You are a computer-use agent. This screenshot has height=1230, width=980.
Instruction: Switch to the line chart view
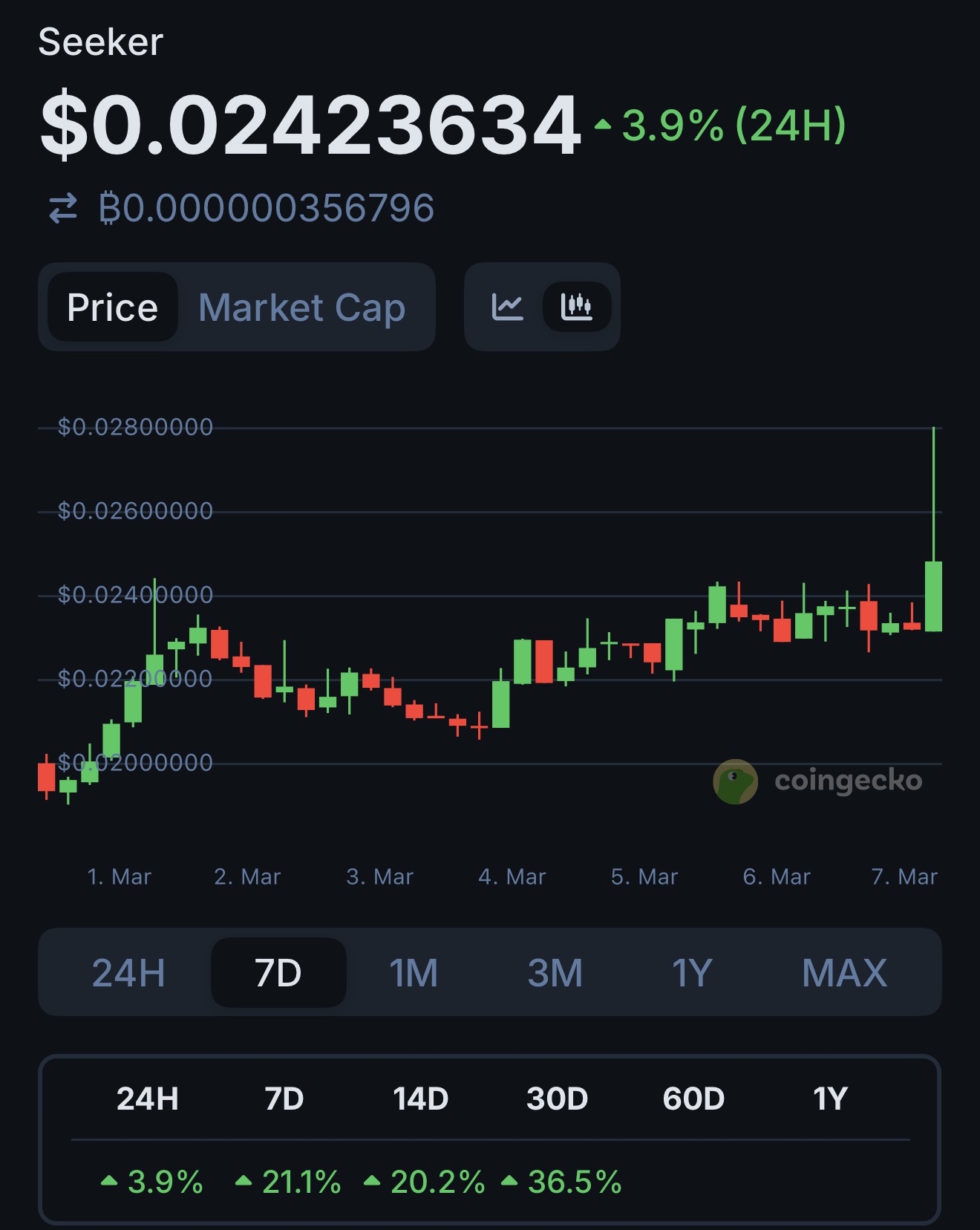click(508, 307)
